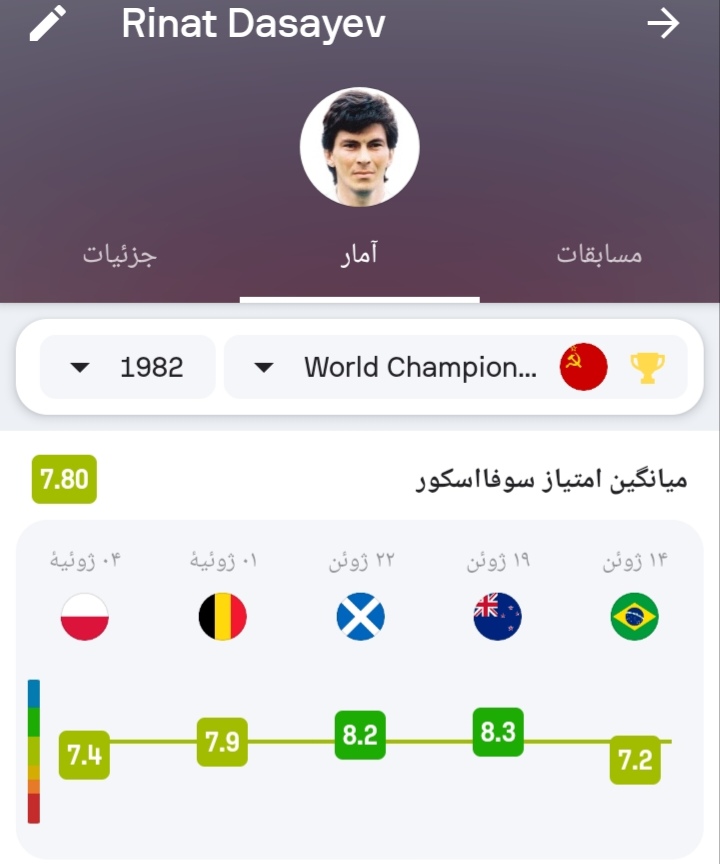The image size is (720, 864).
Task: Tap the pencil edit icon
Action: [x=47, y=23]
